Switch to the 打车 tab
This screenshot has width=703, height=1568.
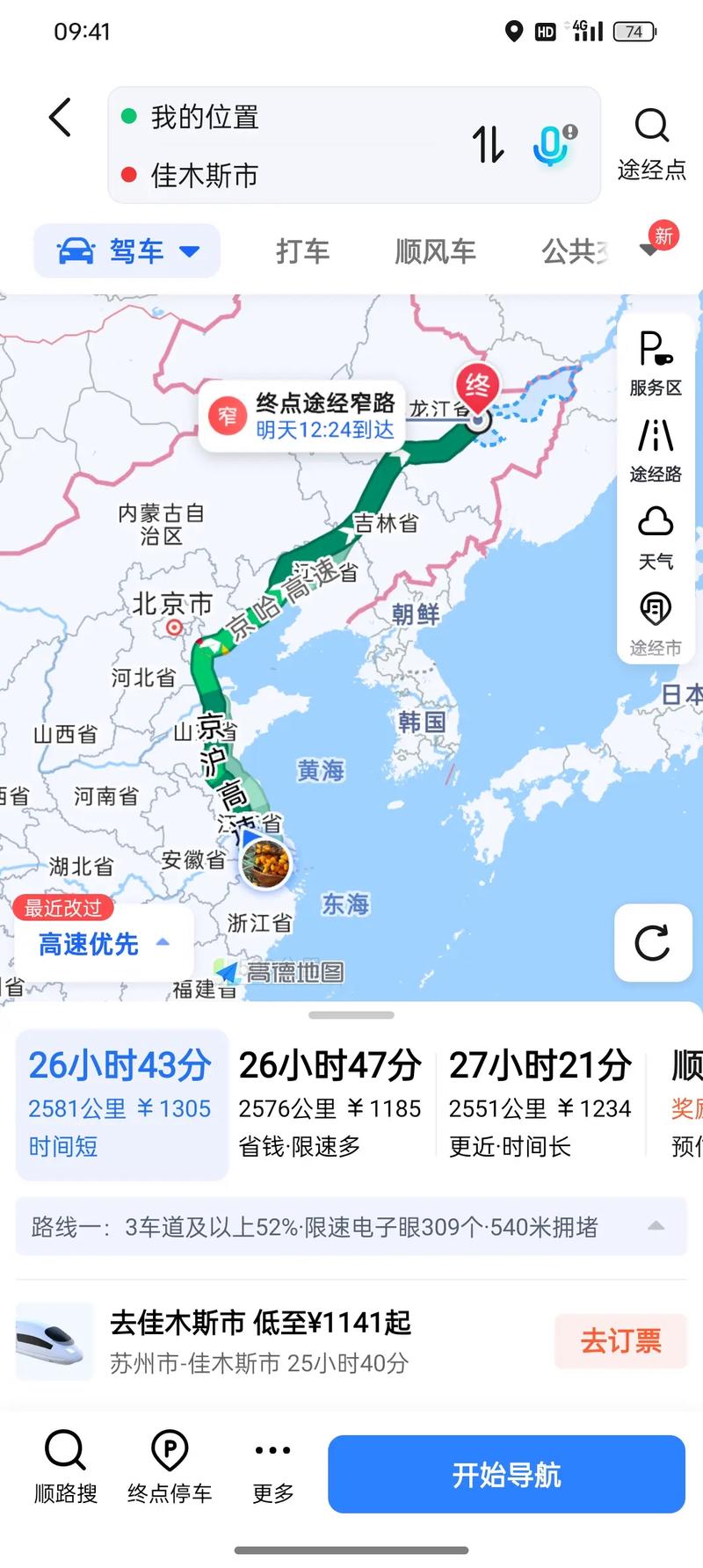click(x=302, y=251)
